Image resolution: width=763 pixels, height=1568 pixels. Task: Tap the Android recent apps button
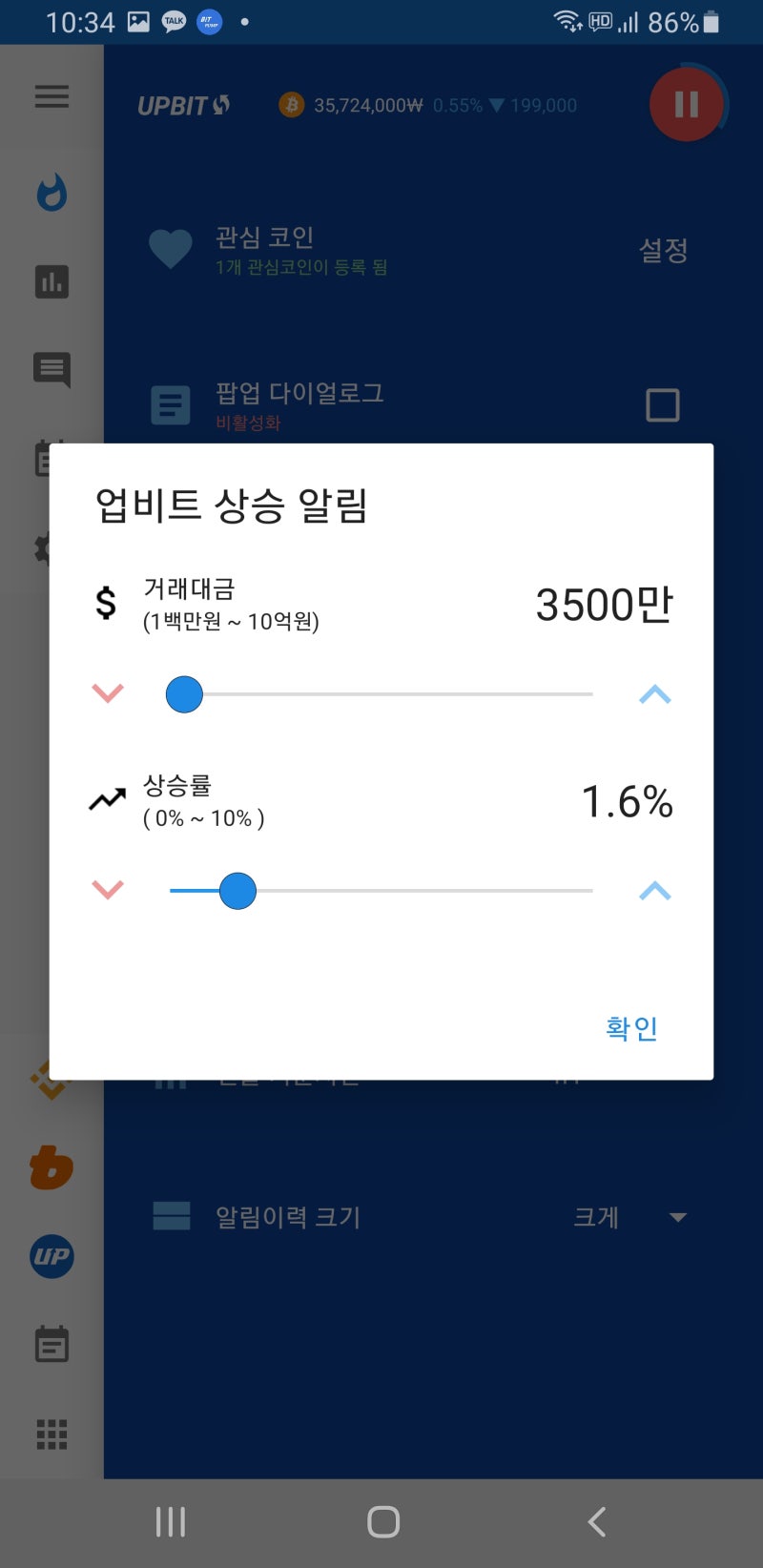pos(170,1521)
